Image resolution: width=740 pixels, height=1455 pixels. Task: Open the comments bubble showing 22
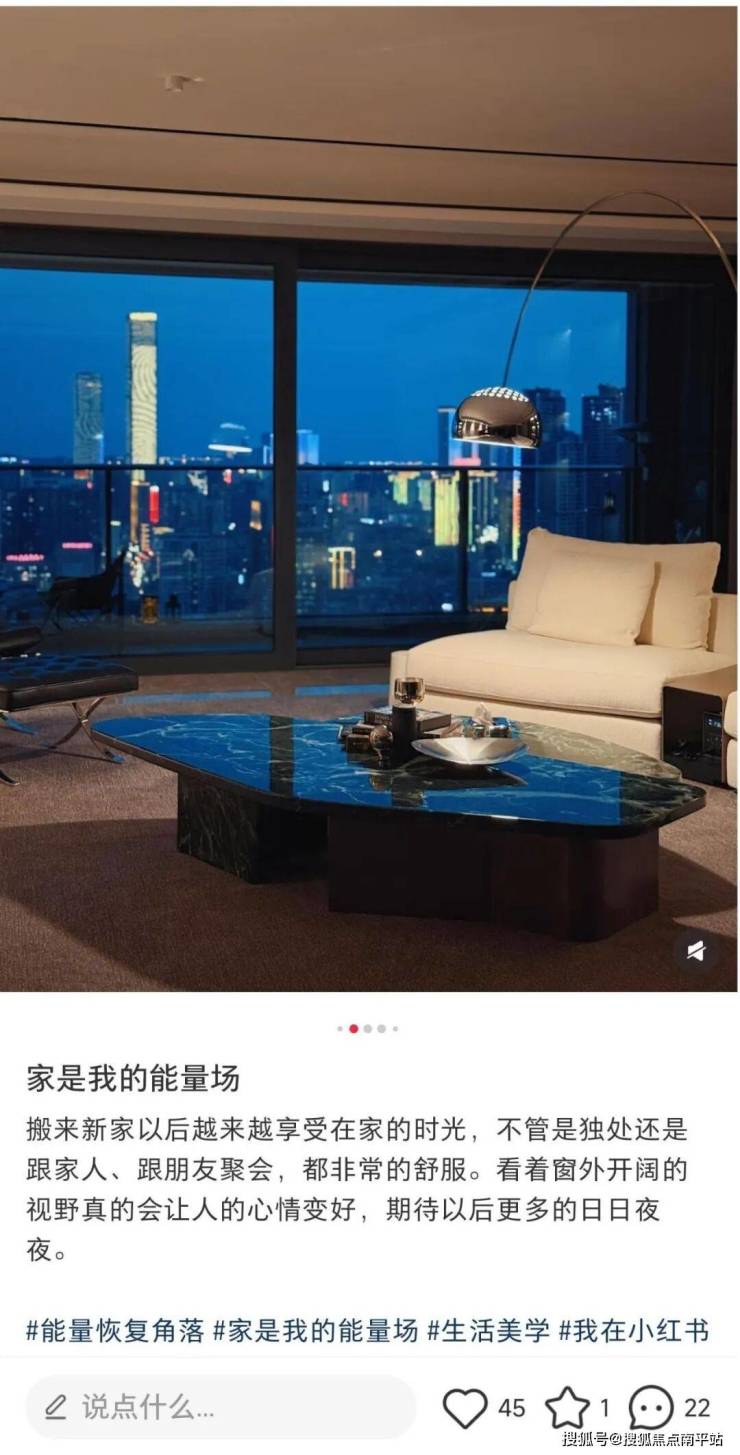tap(651, 1408)
